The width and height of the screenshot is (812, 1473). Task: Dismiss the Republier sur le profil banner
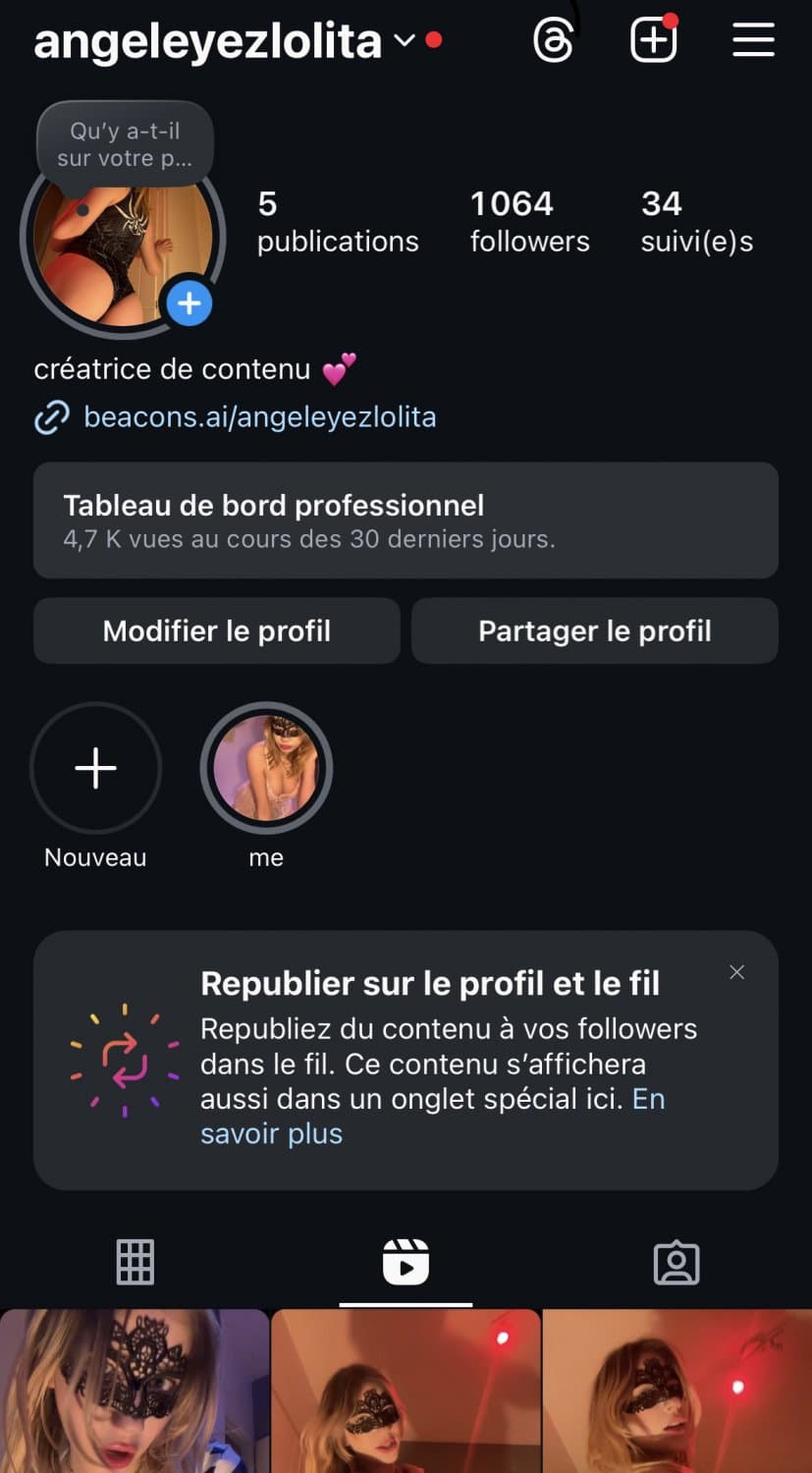tap(736, 971)
